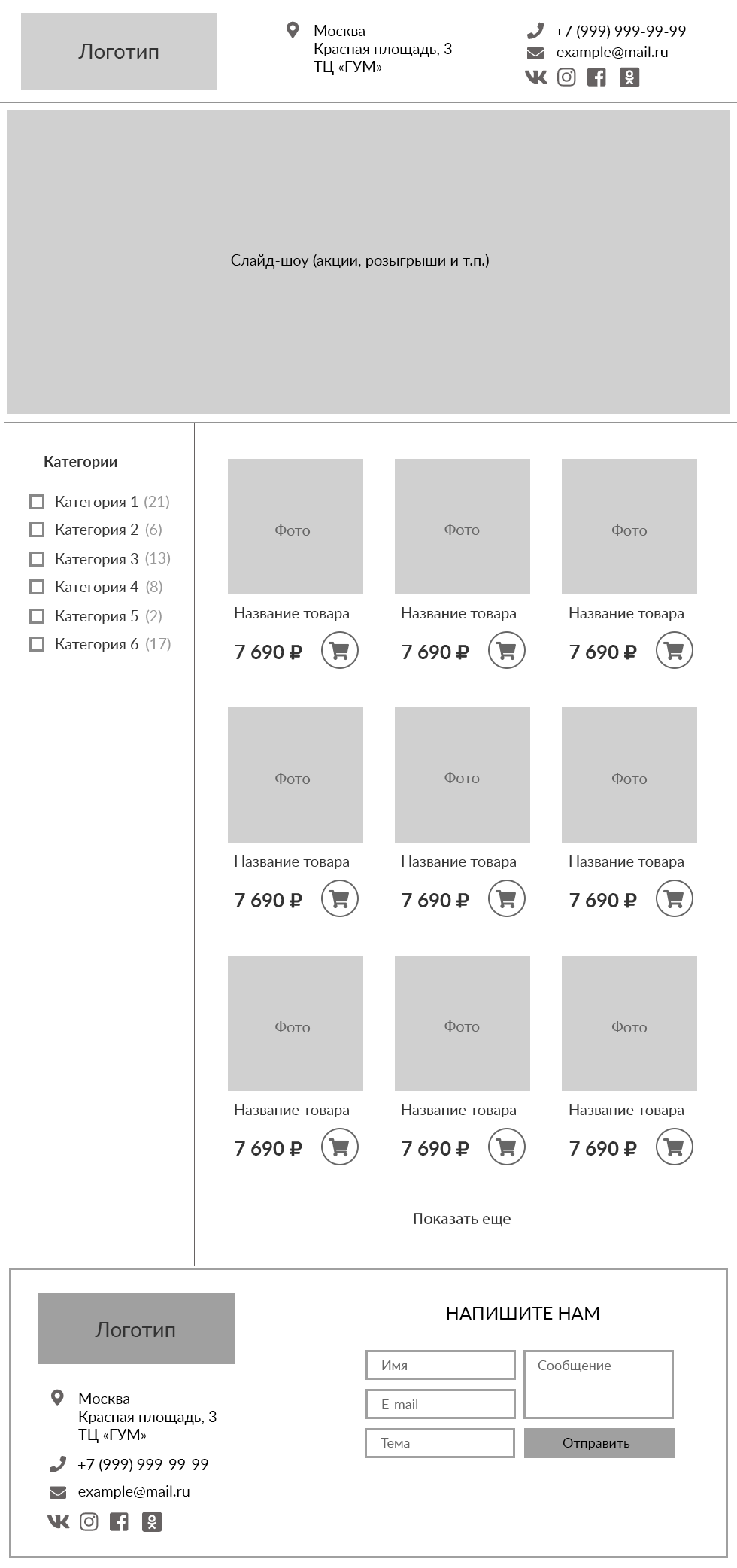Check the Категория 1 checkbox

click(36, 502)
